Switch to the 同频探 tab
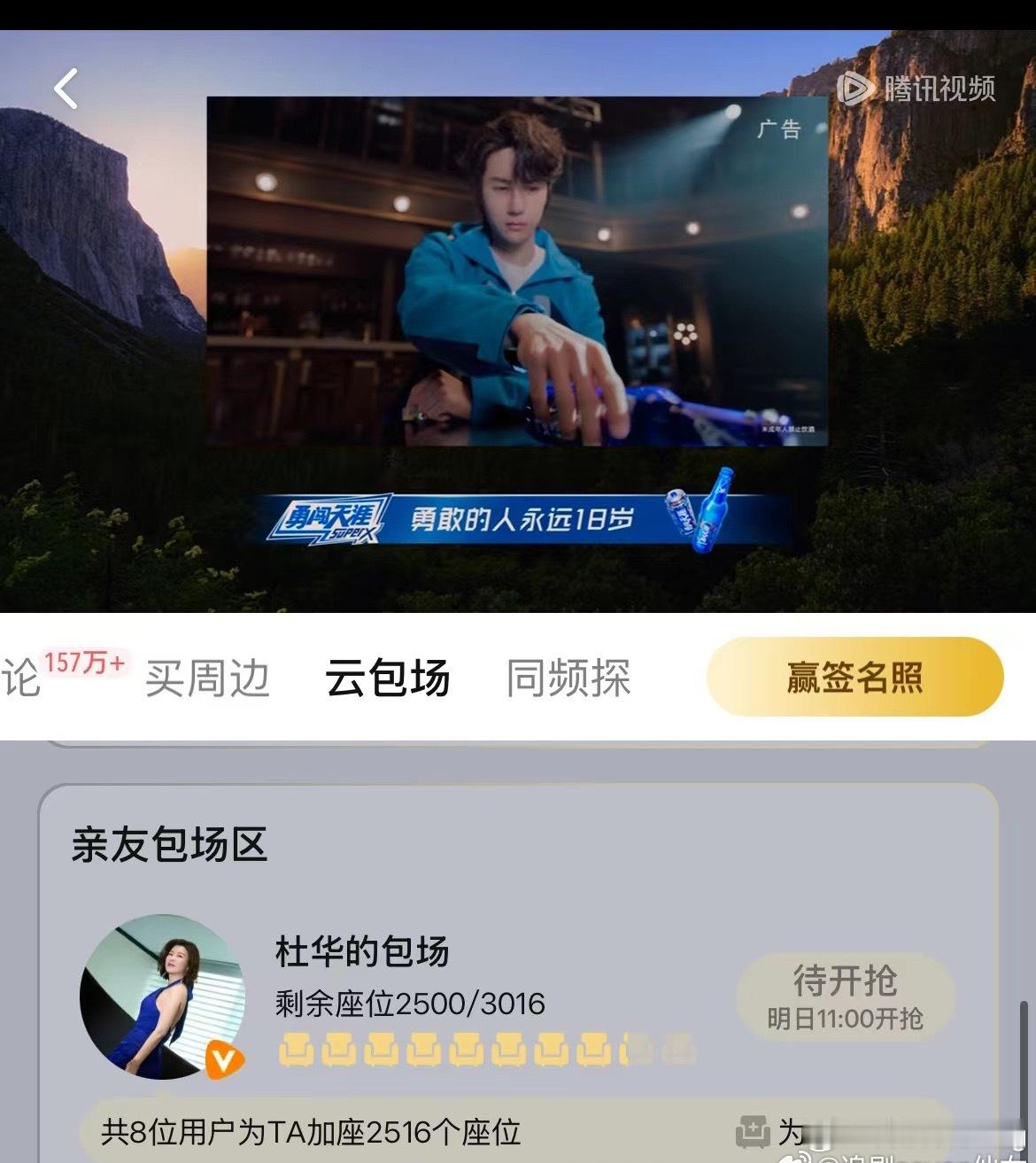Viewport: 1036px width, 1163px height. [x=569, y=678]
